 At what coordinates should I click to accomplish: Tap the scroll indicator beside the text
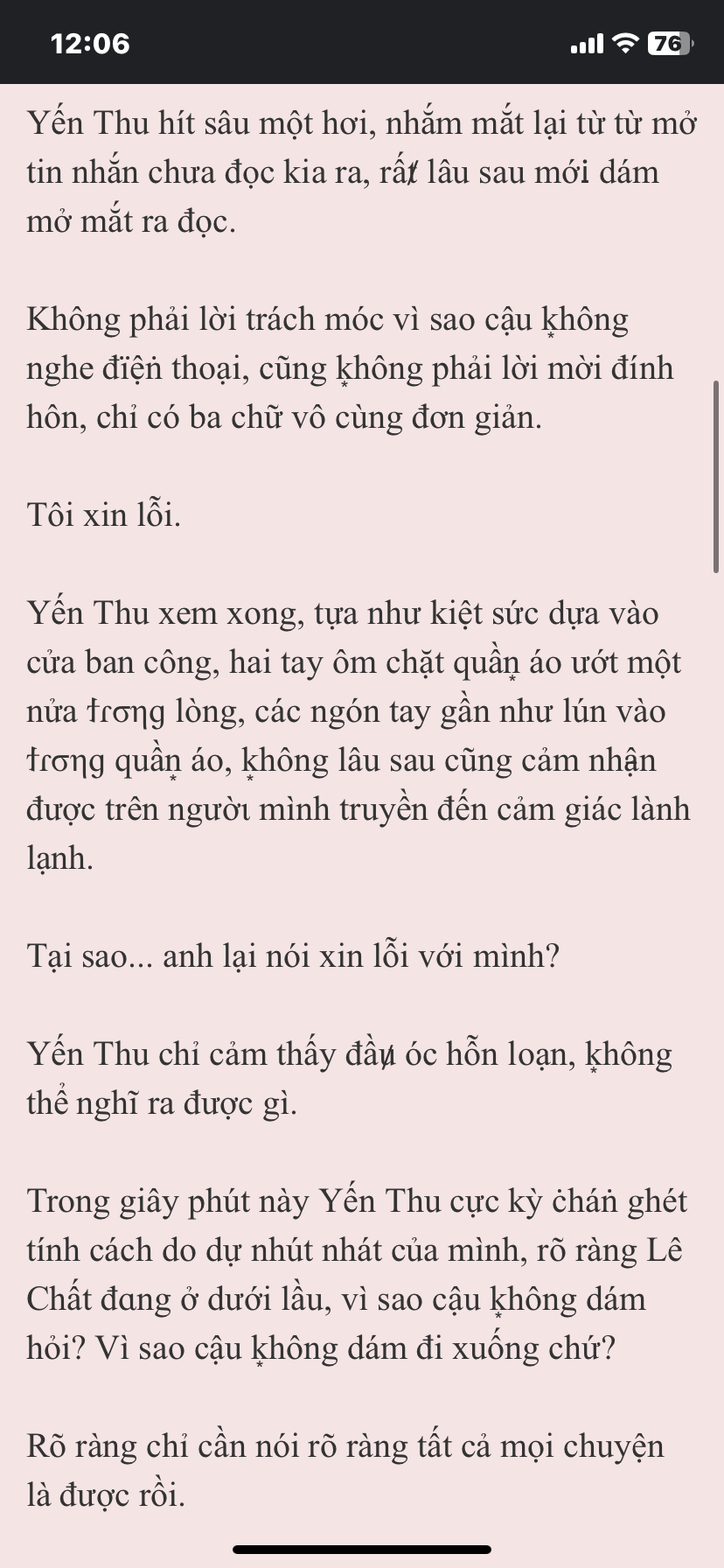[x=716, y=476]
